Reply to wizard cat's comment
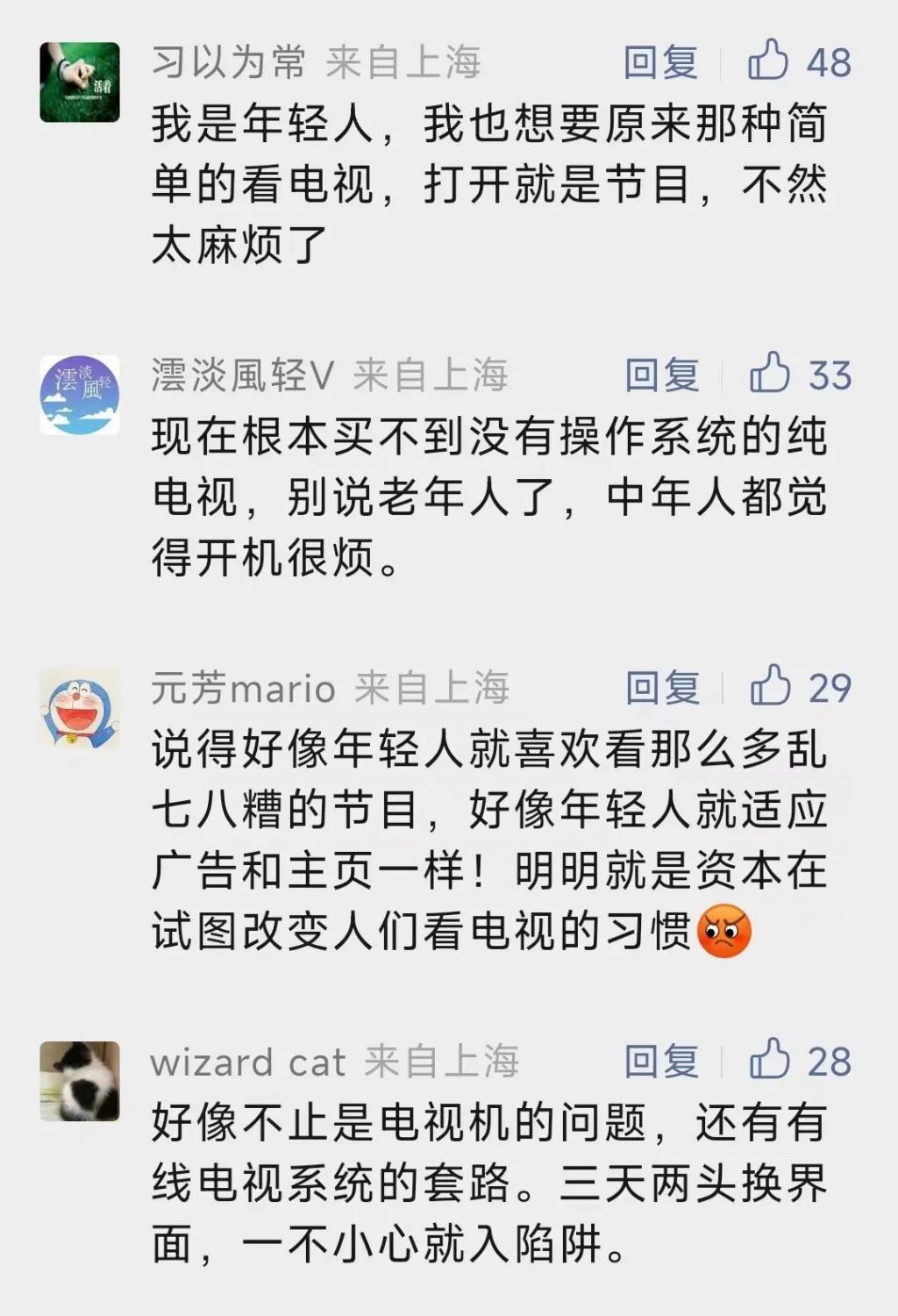Image resolution: width=898 pixels, height=1316 pixels. point(661,1062)
